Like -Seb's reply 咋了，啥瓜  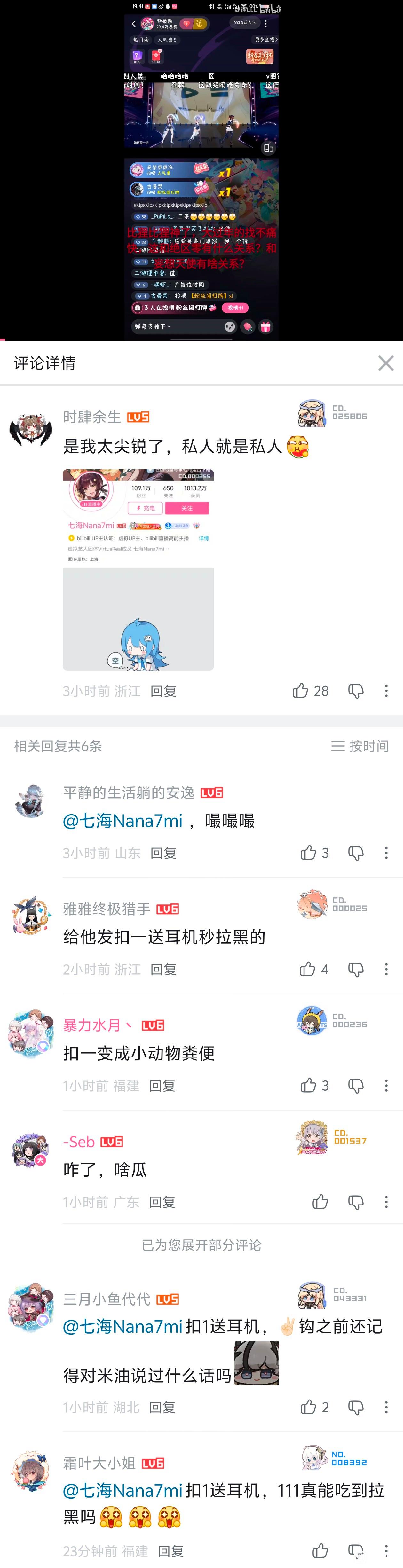coord(320,1202)
